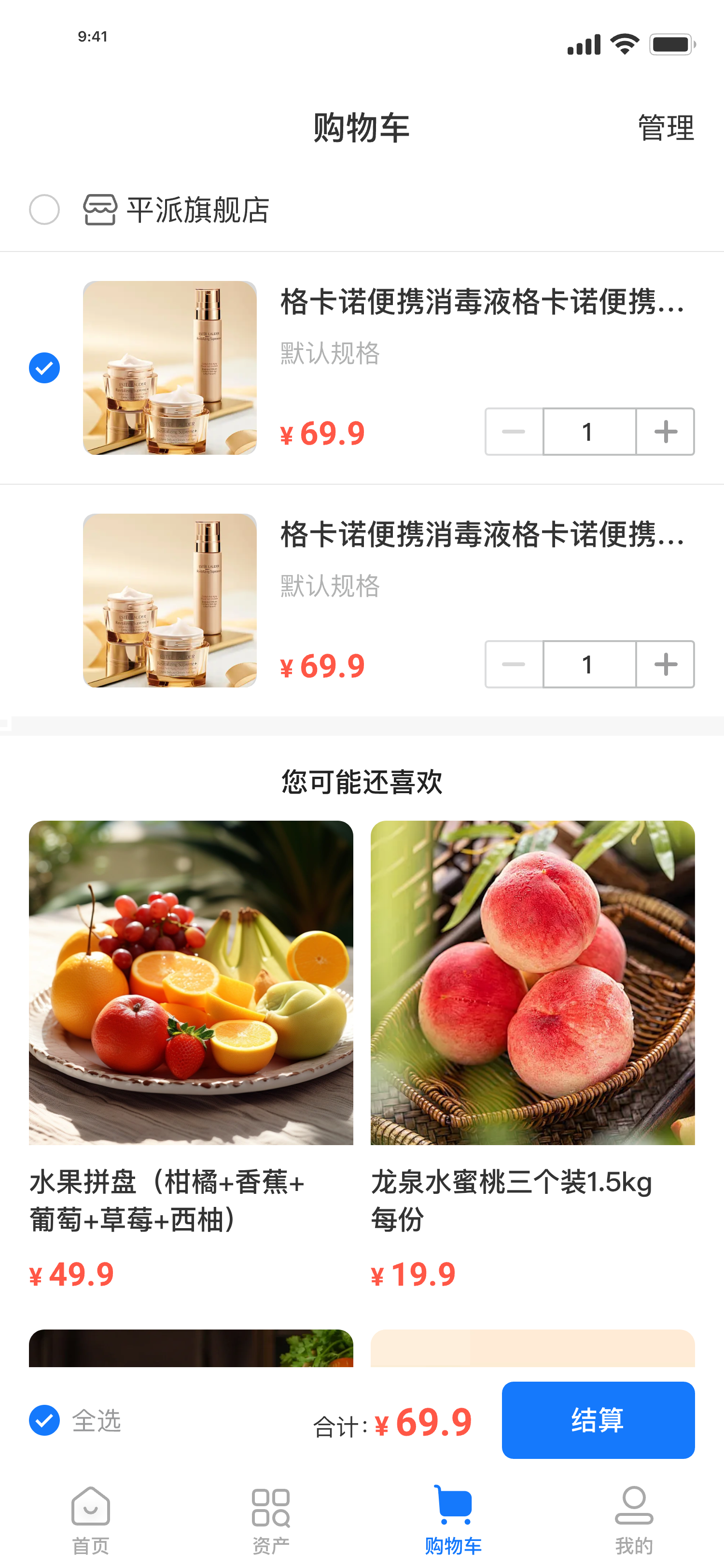Increase quantity of the unchecked cart item
This screenshot has width=724, height=1568.
click(x=665, y=664)
